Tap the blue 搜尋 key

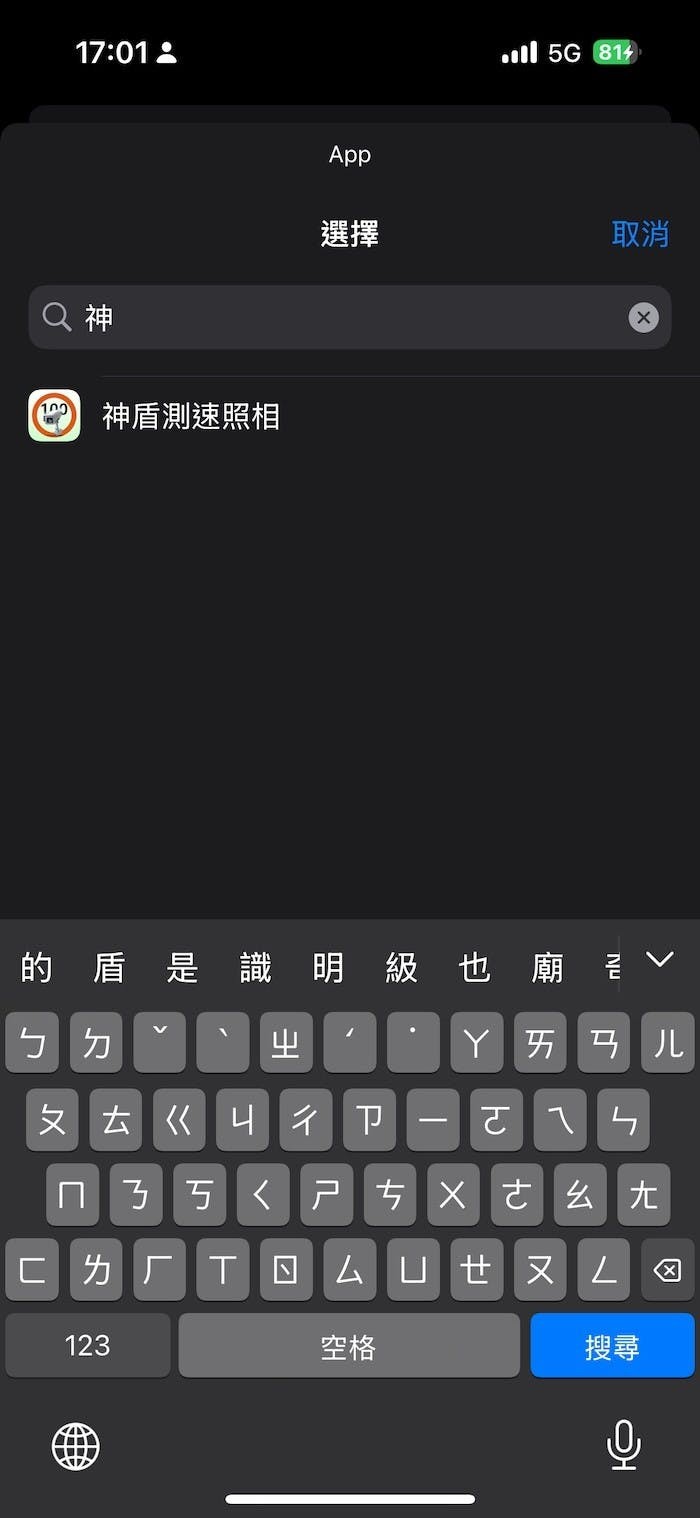pyautogui.click(x=611, y=1346)
